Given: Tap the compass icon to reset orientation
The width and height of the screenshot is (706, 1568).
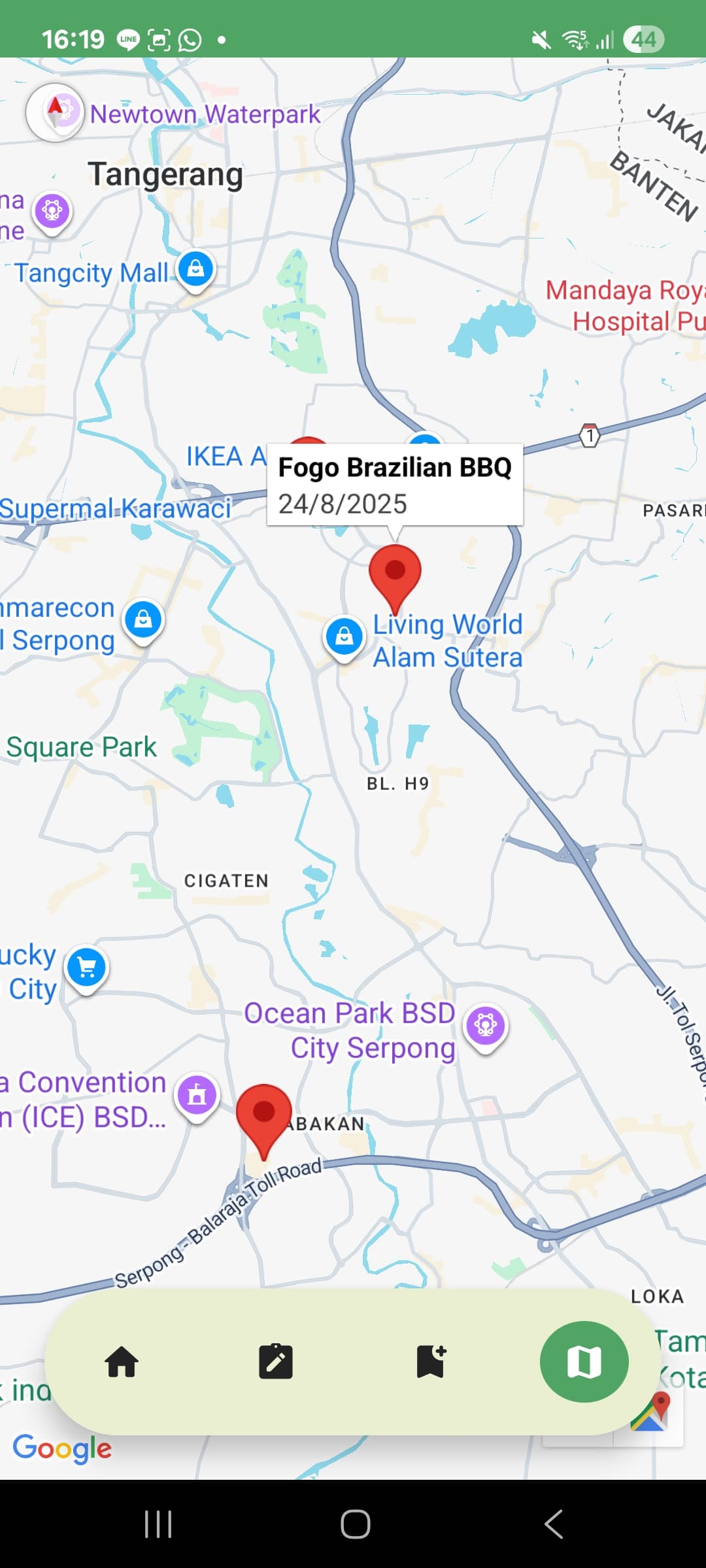Looking at the screenshot, I should pyautogui.click(x=55, y=112).
